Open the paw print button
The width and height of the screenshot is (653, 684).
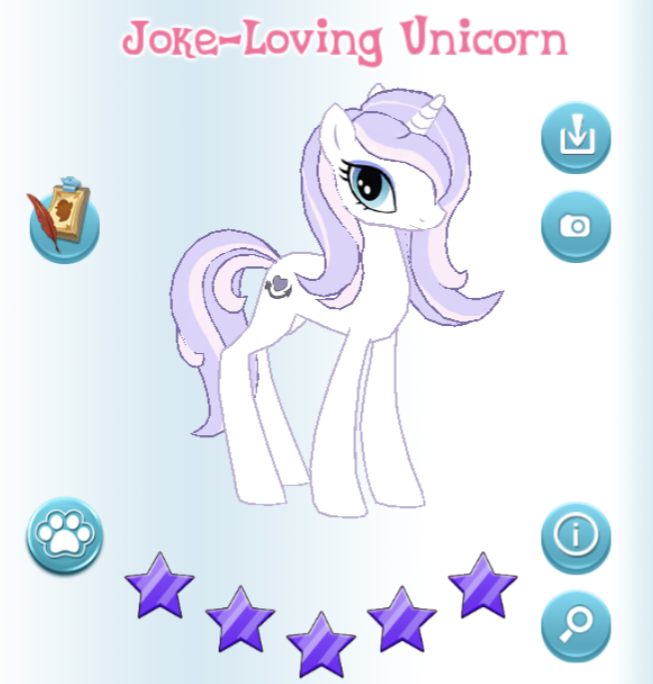pos(65,535)
